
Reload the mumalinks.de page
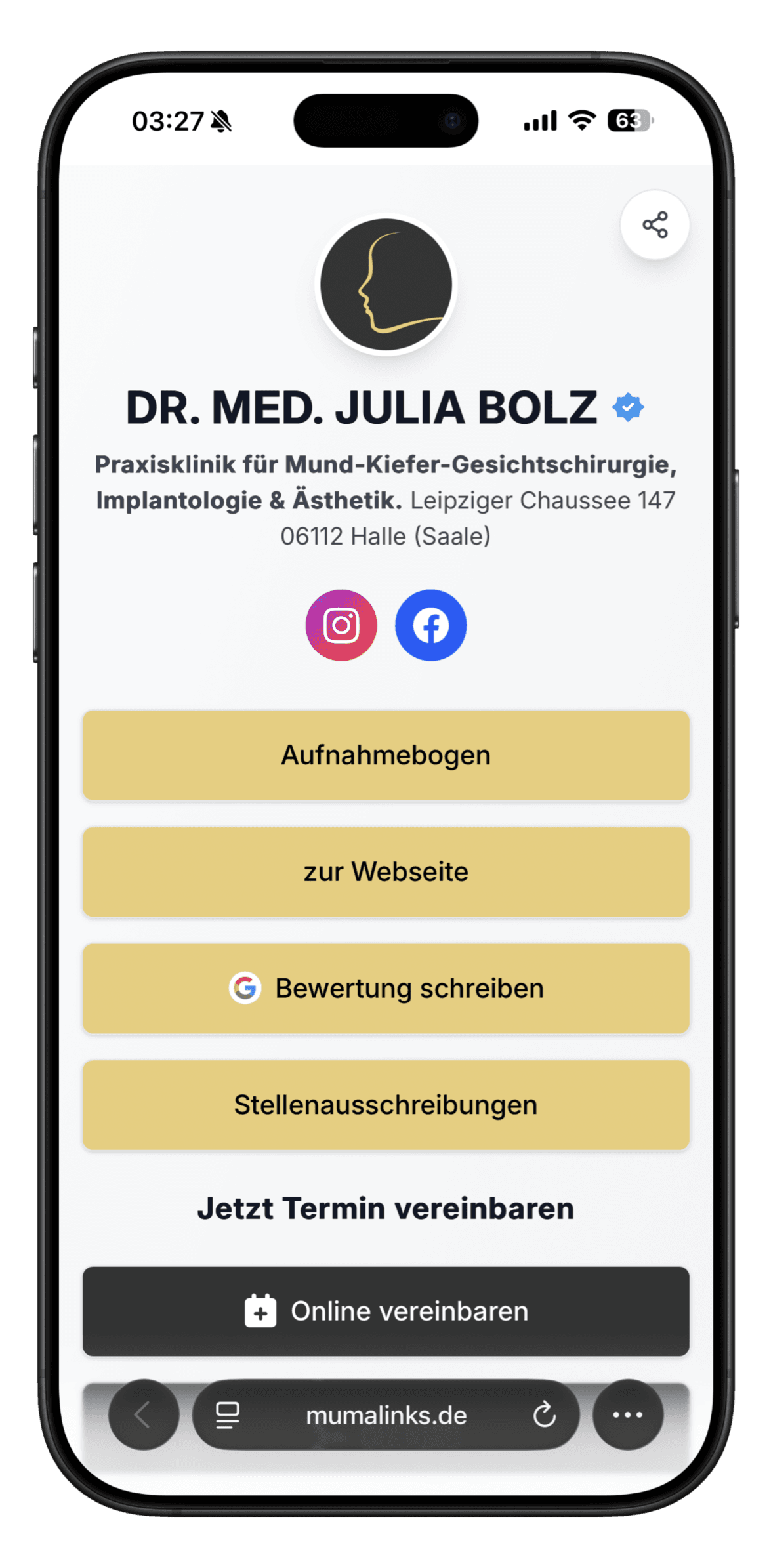[544, 1415]
